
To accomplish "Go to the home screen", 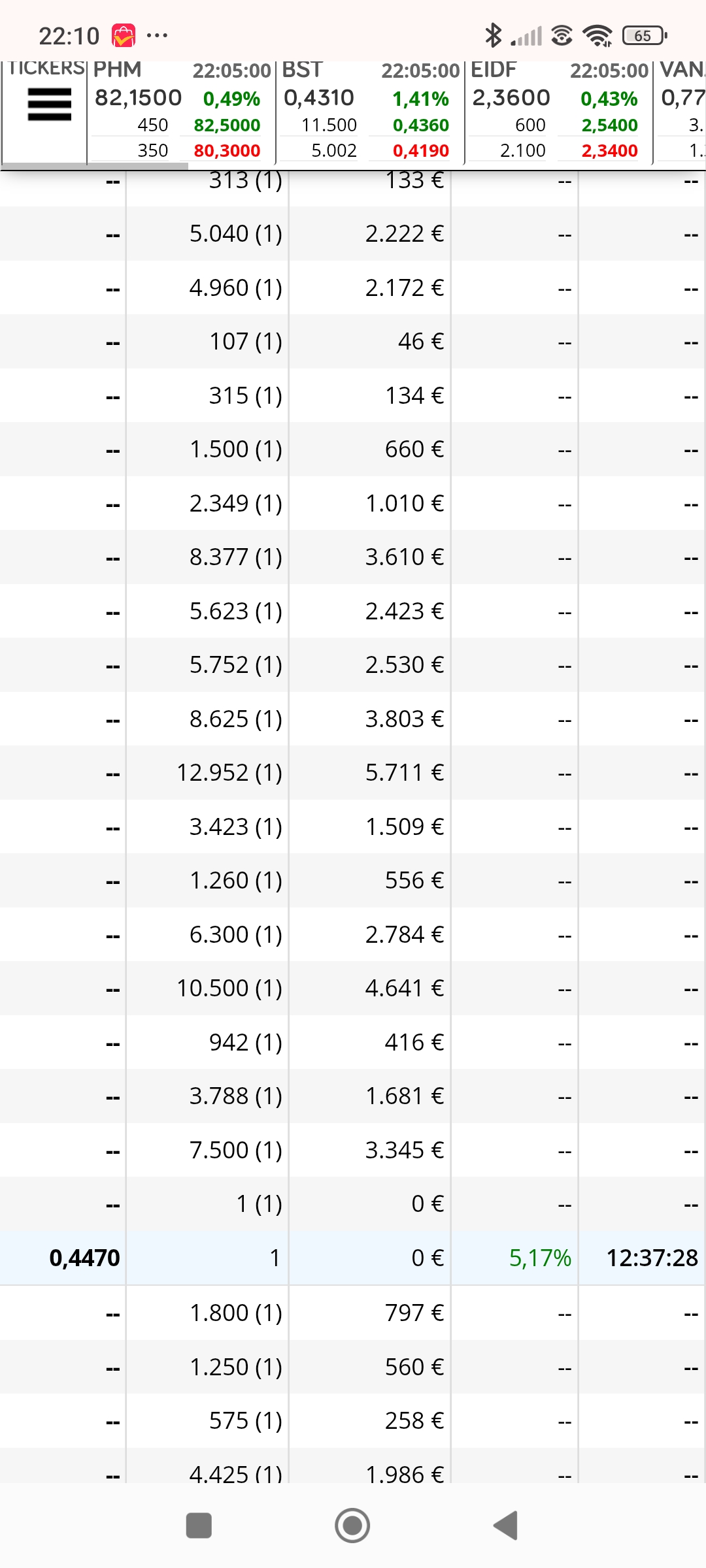I will pyautogui.click(x=352, y=1526).
